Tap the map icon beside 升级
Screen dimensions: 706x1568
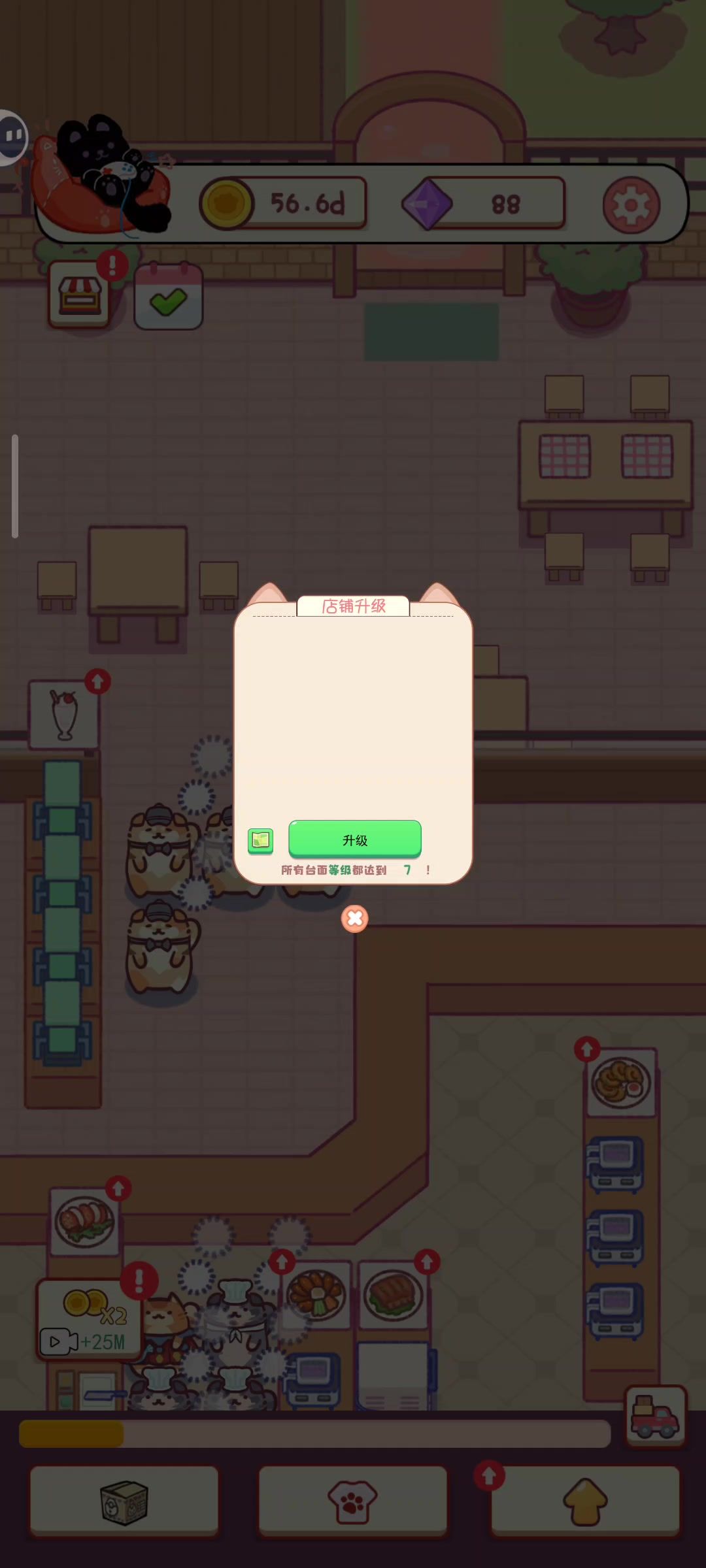[260, 840]
